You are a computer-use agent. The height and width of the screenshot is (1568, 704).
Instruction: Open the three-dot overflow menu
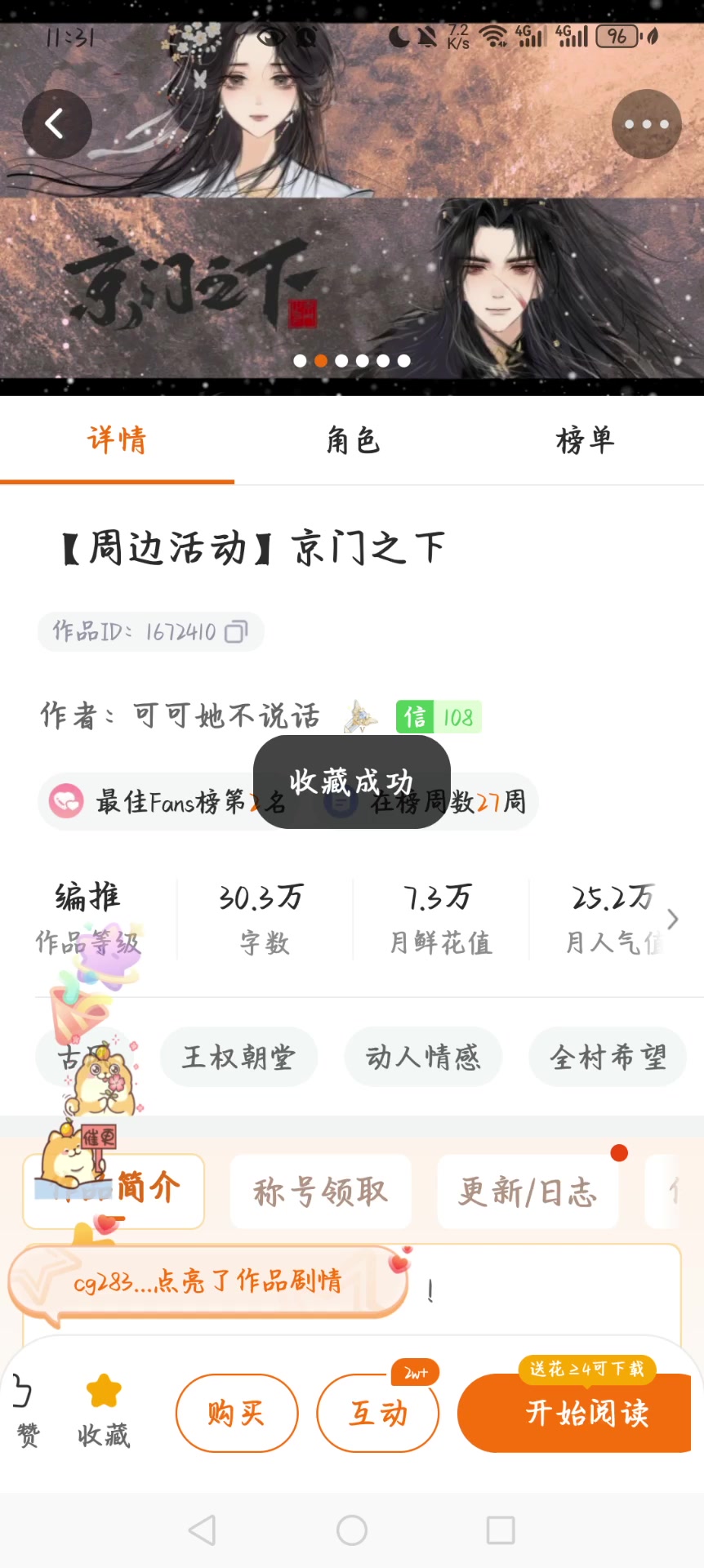(646, 124)
